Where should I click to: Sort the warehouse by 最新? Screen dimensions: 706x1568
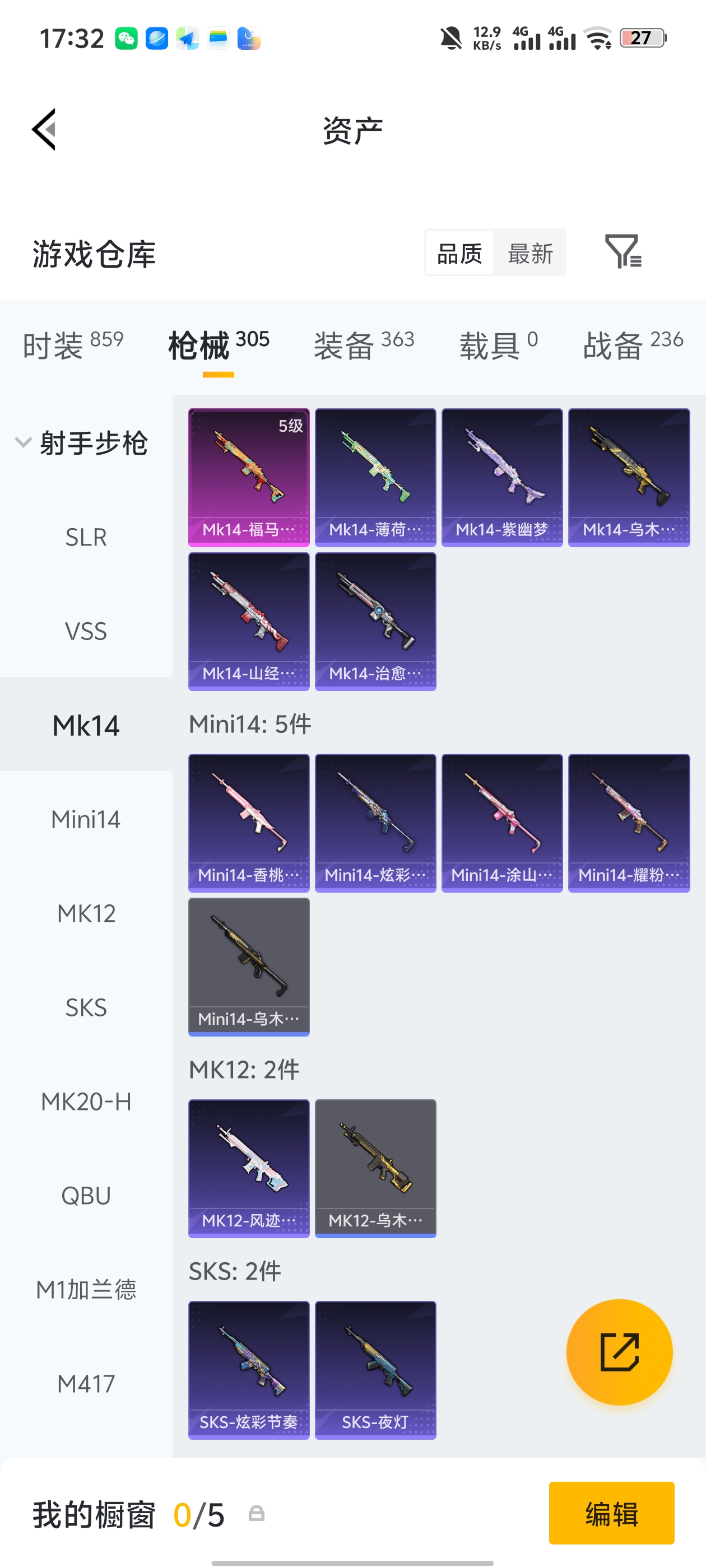[x=530, y=253]
